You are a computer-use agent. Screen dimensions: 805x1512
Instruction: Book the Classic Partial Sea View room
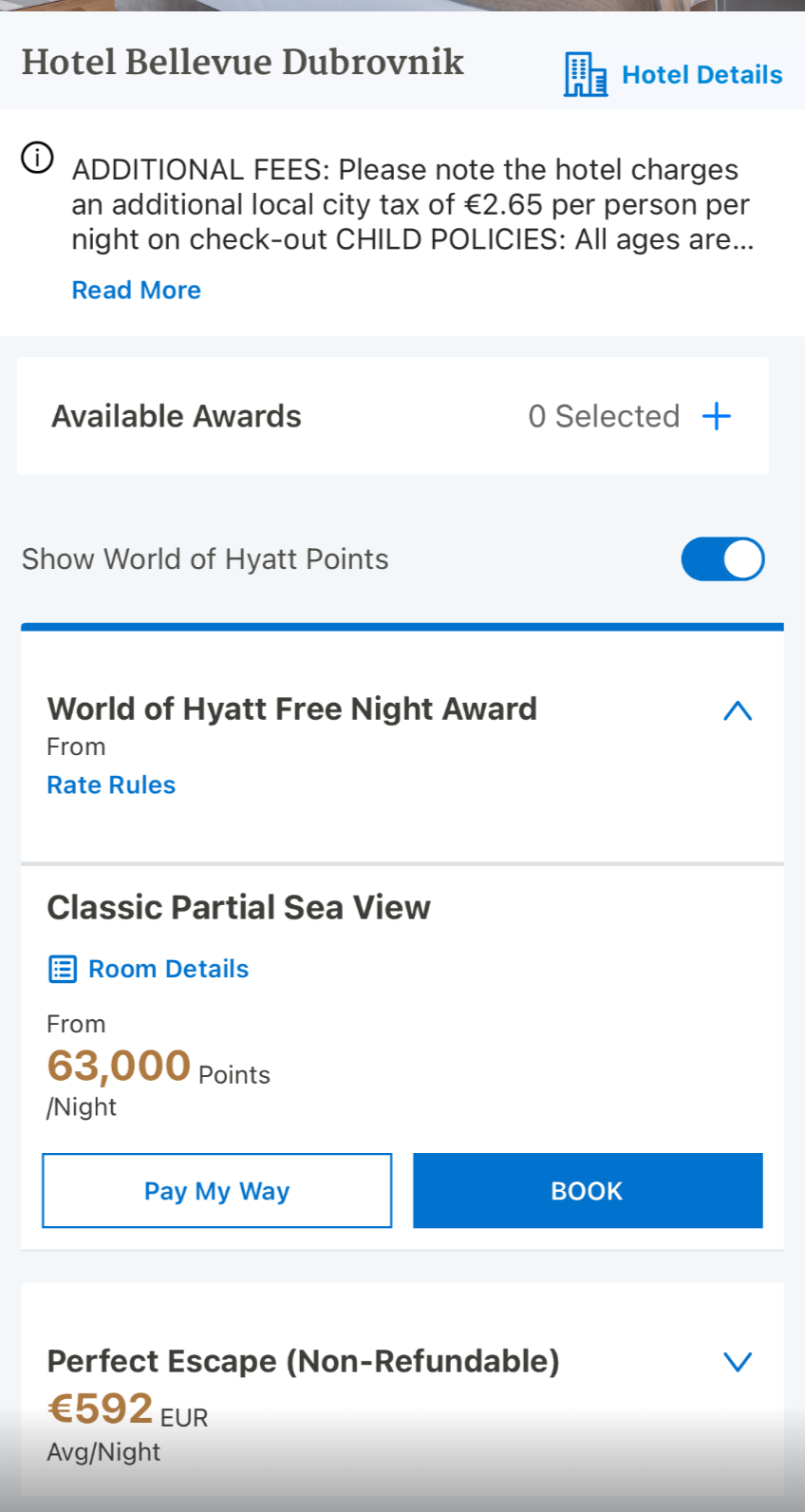pyautogui.click(x=588, y=1190)
